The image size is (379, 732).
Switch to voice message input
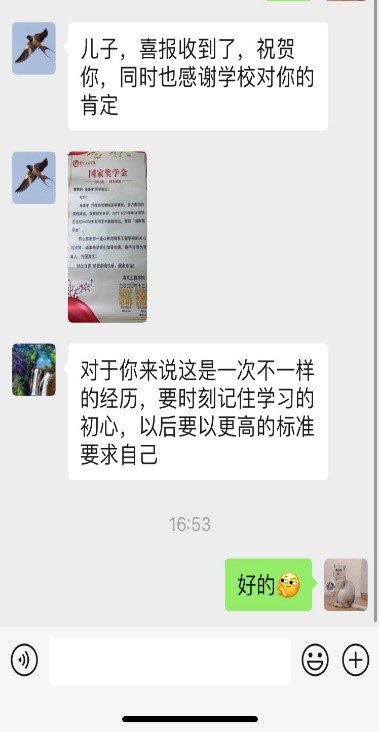[x=24, y=660]
